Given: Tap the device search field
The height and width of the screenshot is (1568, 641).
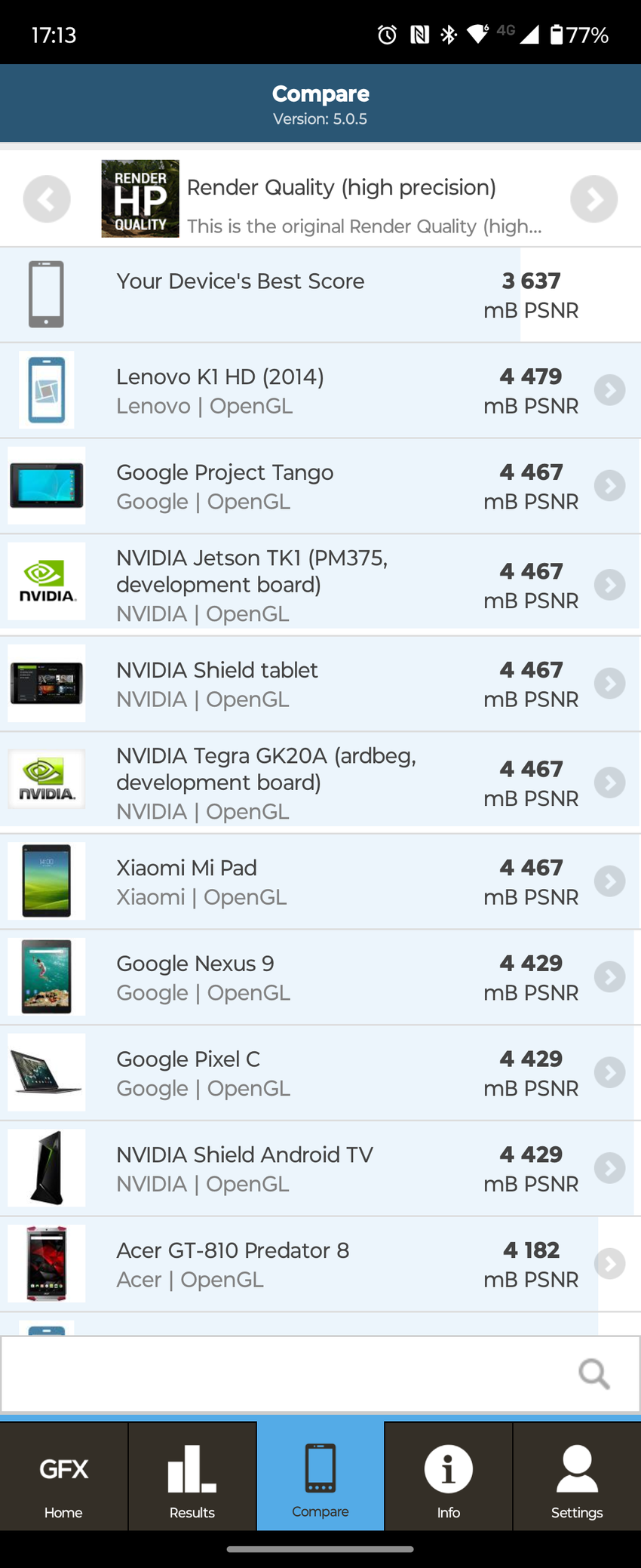Looking at the screenshot, I should (x=287, y=1373).
